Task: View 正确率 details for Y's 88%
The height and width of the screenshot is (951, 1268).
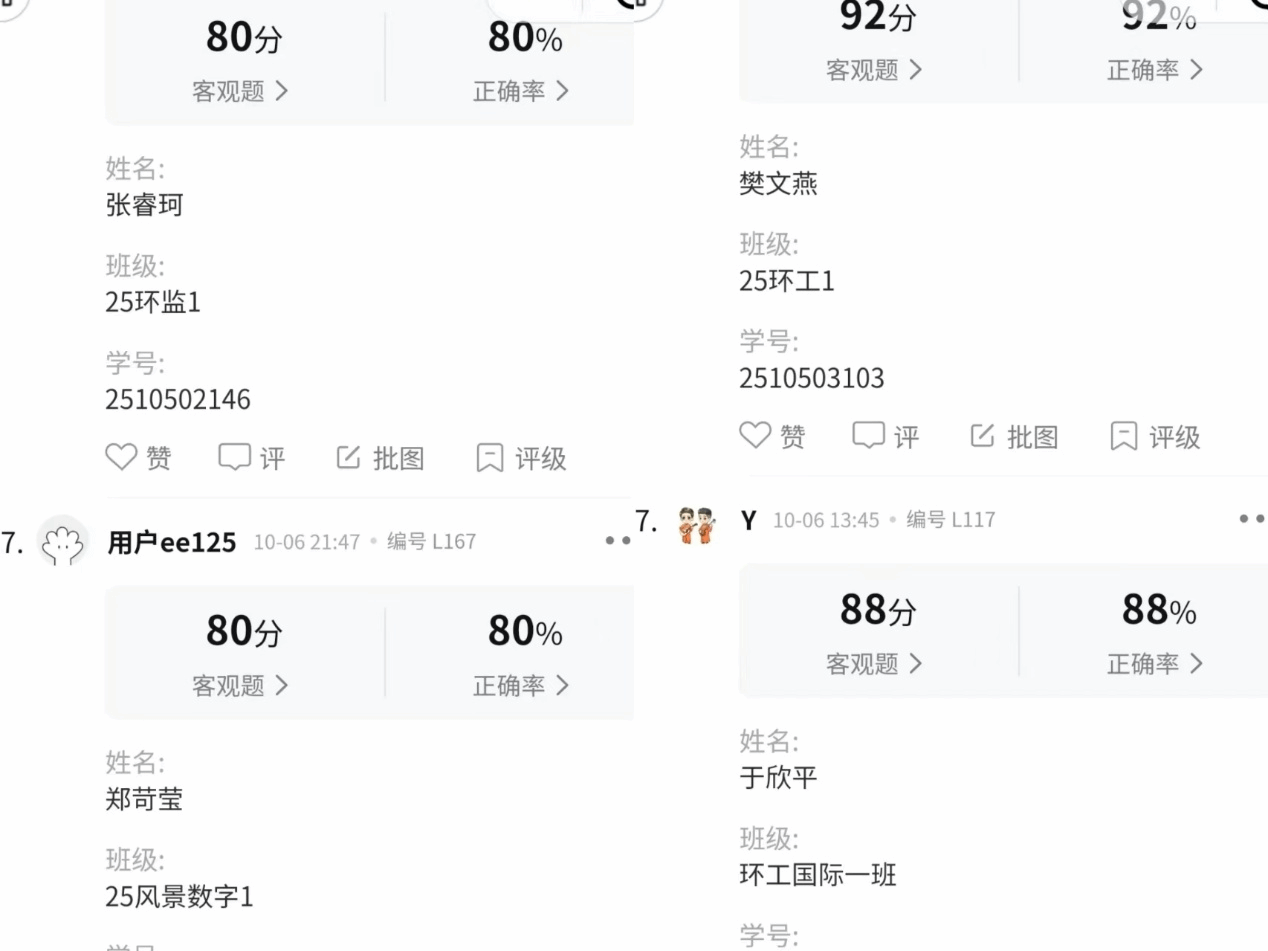Action: [1154, 663]
